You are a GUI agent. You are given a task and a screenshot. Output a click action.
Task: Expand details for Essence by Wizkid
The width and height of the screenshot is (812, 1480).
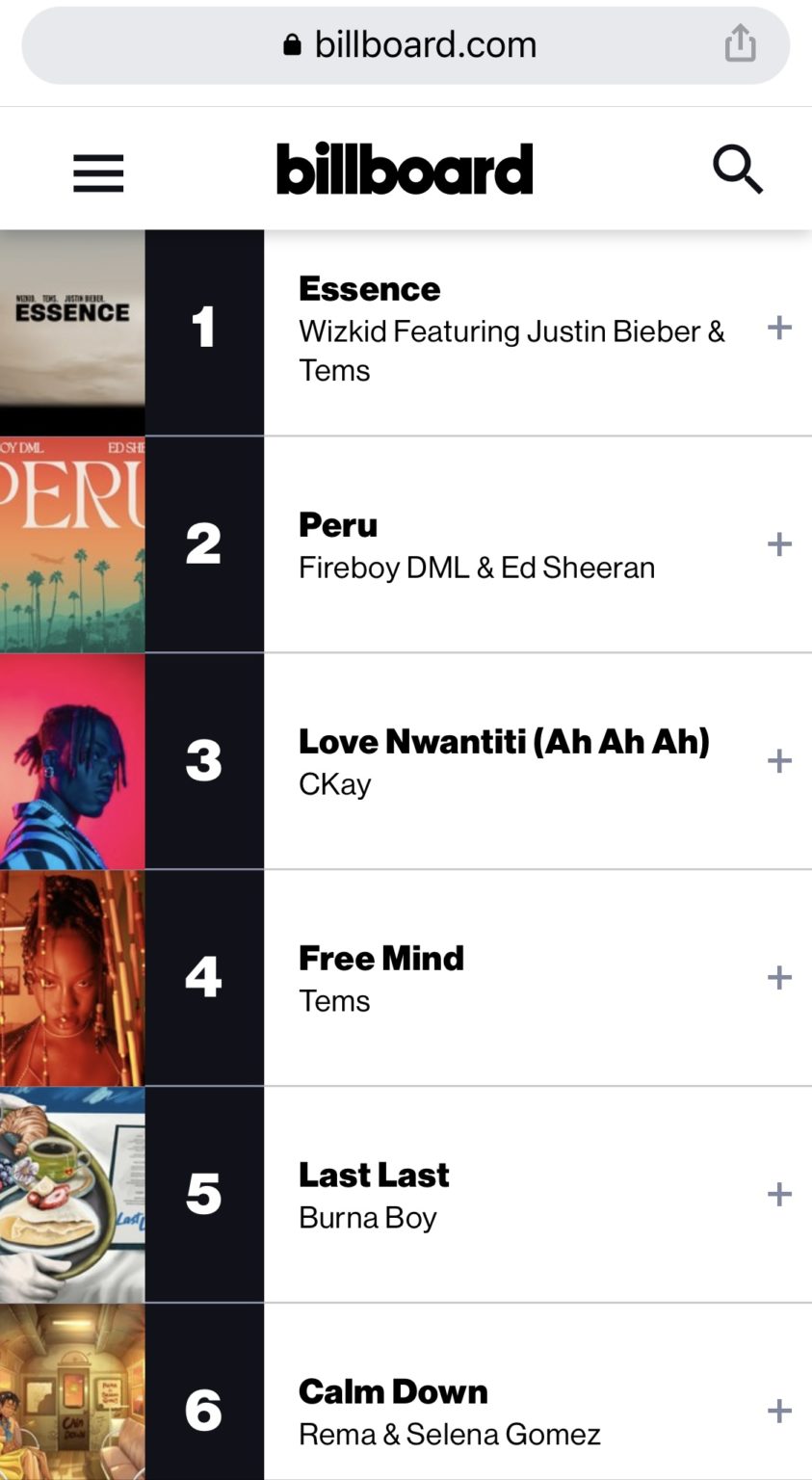tap(779, 328)
